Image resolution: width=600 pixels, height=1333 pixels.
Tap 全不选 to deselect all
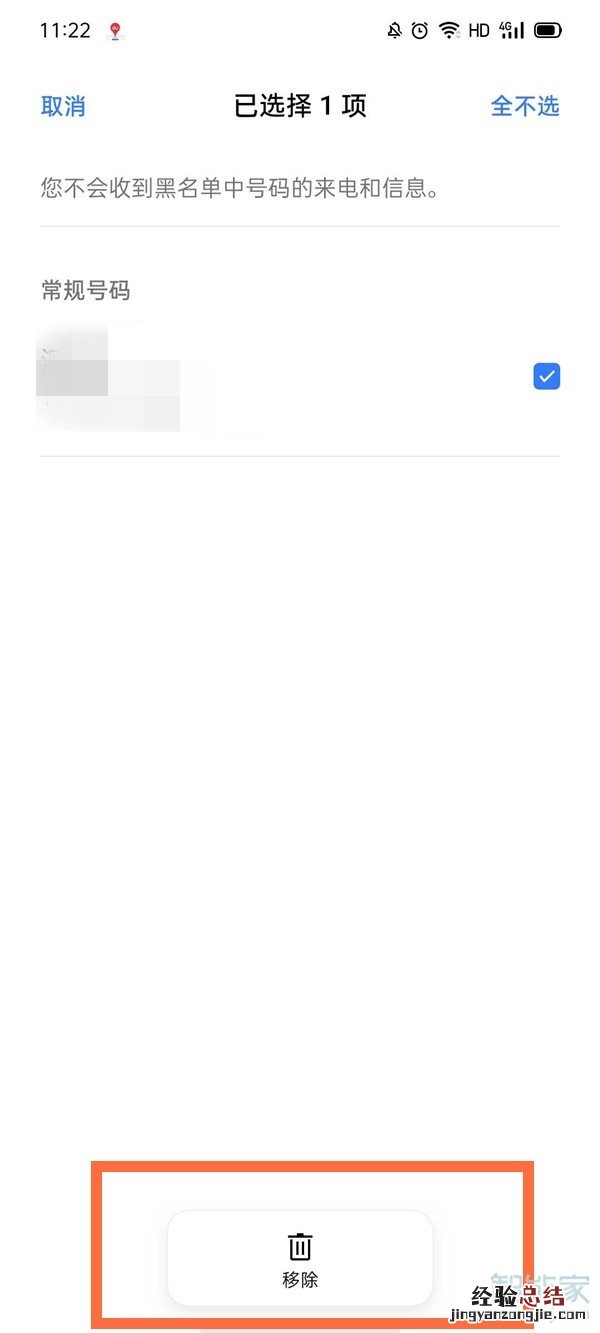524,106
